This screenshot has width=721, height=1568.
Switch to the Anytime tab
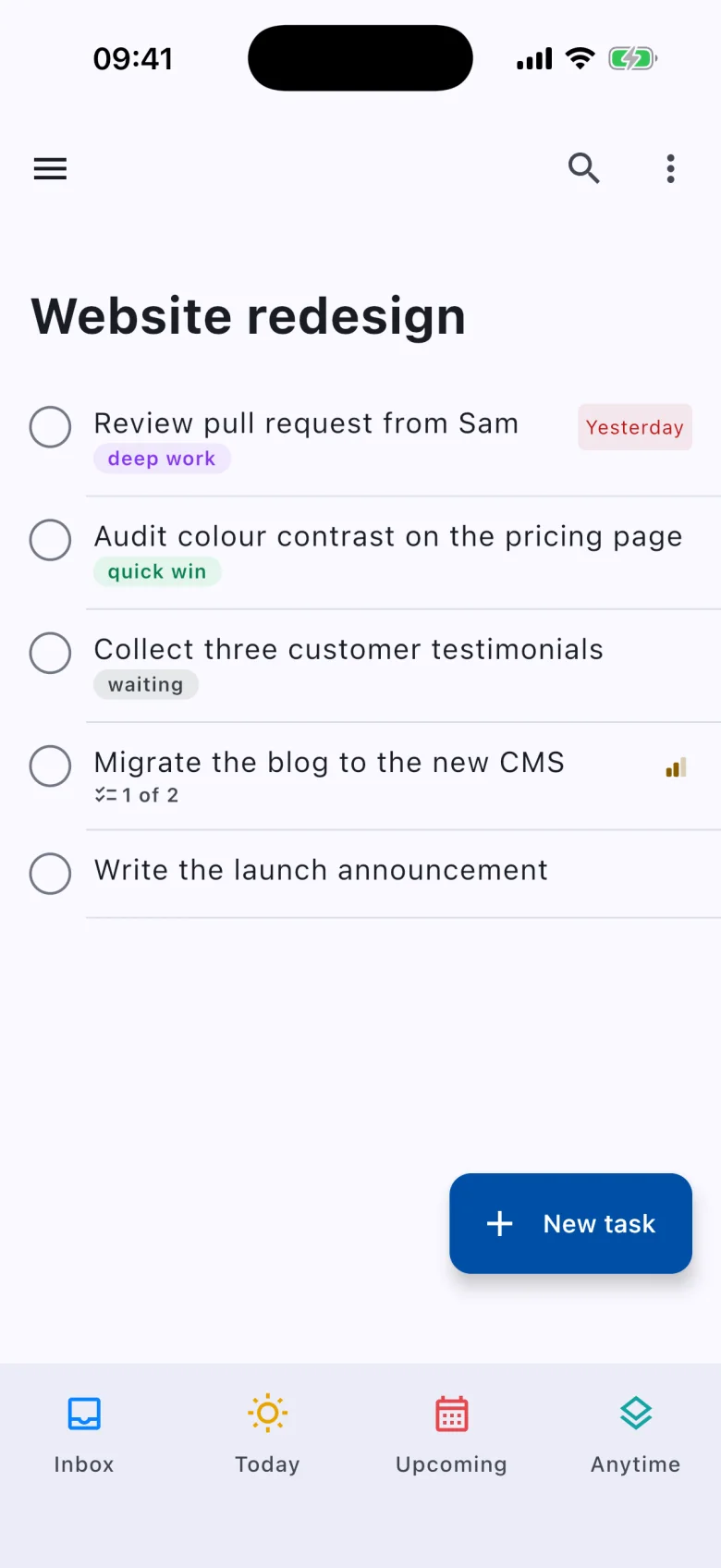click(635, 1435)
